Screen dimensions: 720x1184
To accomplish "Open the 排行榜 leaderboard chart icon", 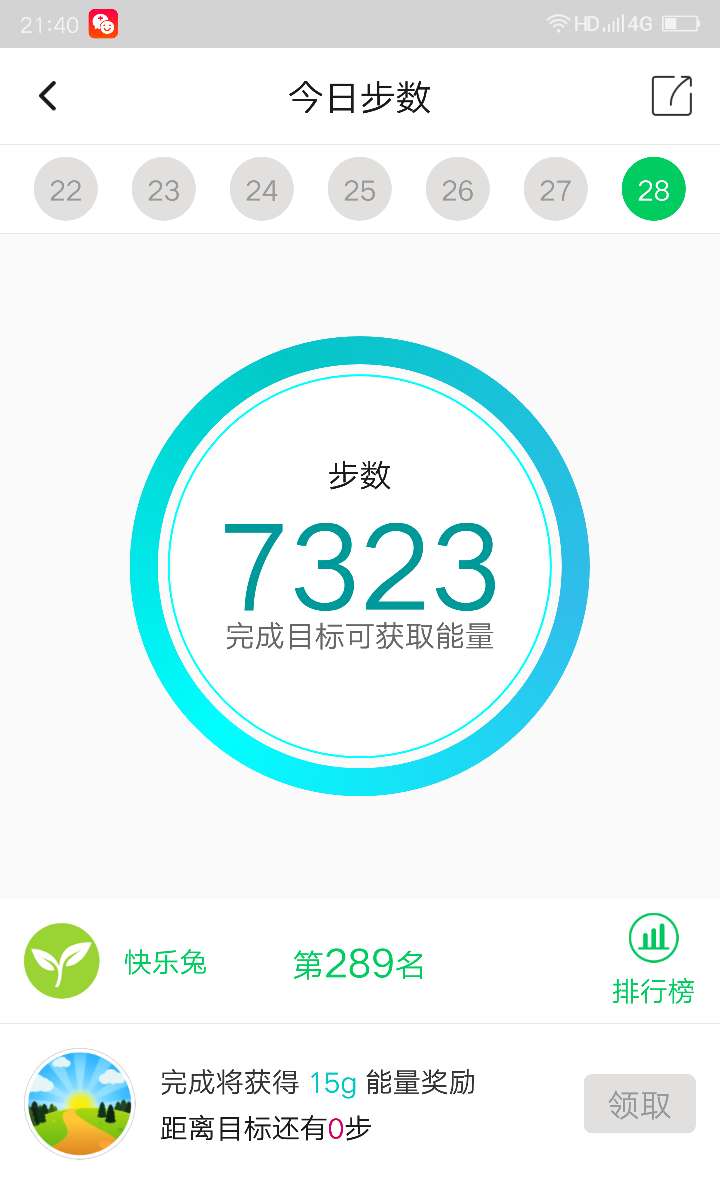I will point(652,950).
